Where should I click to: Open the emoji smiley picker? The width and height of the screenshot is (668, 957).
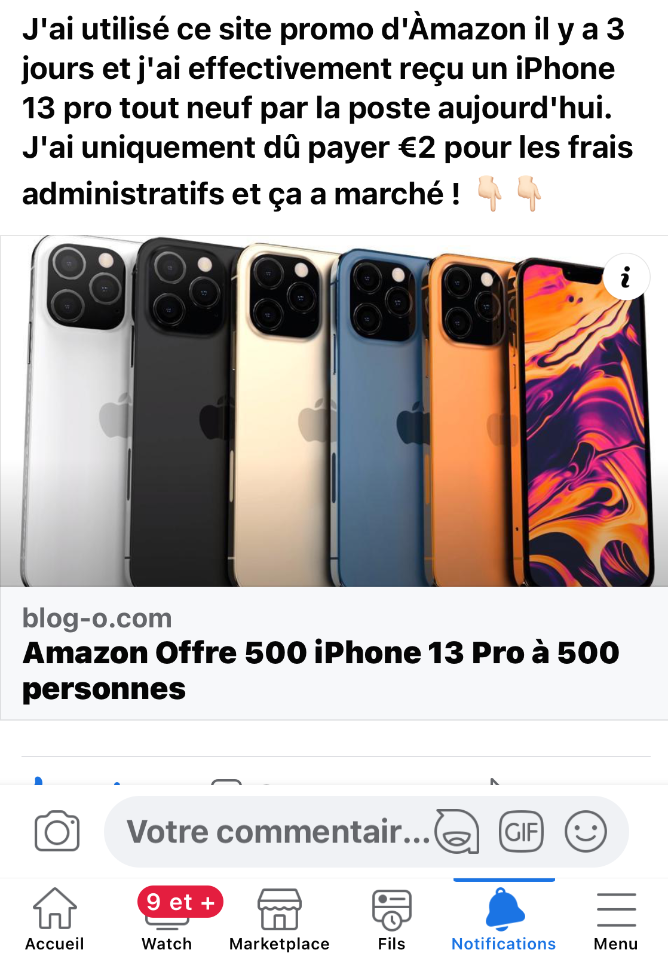tap(586, 831)
